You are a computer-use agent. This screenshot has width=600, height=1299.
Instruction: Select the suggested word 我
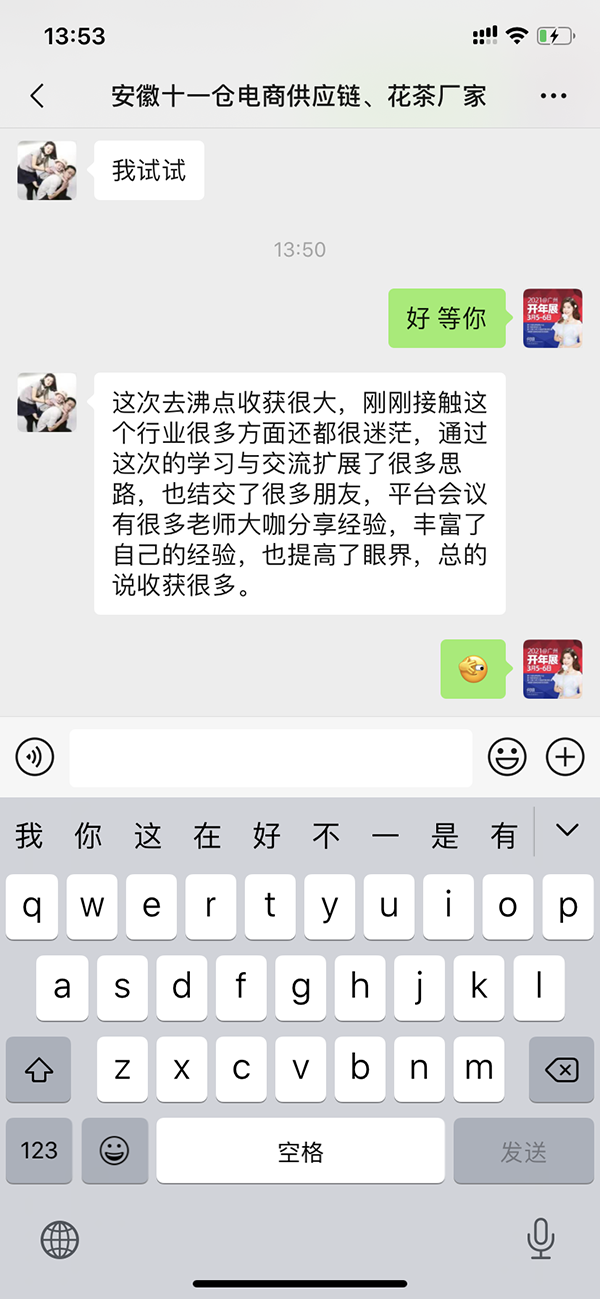pos(30,835)
